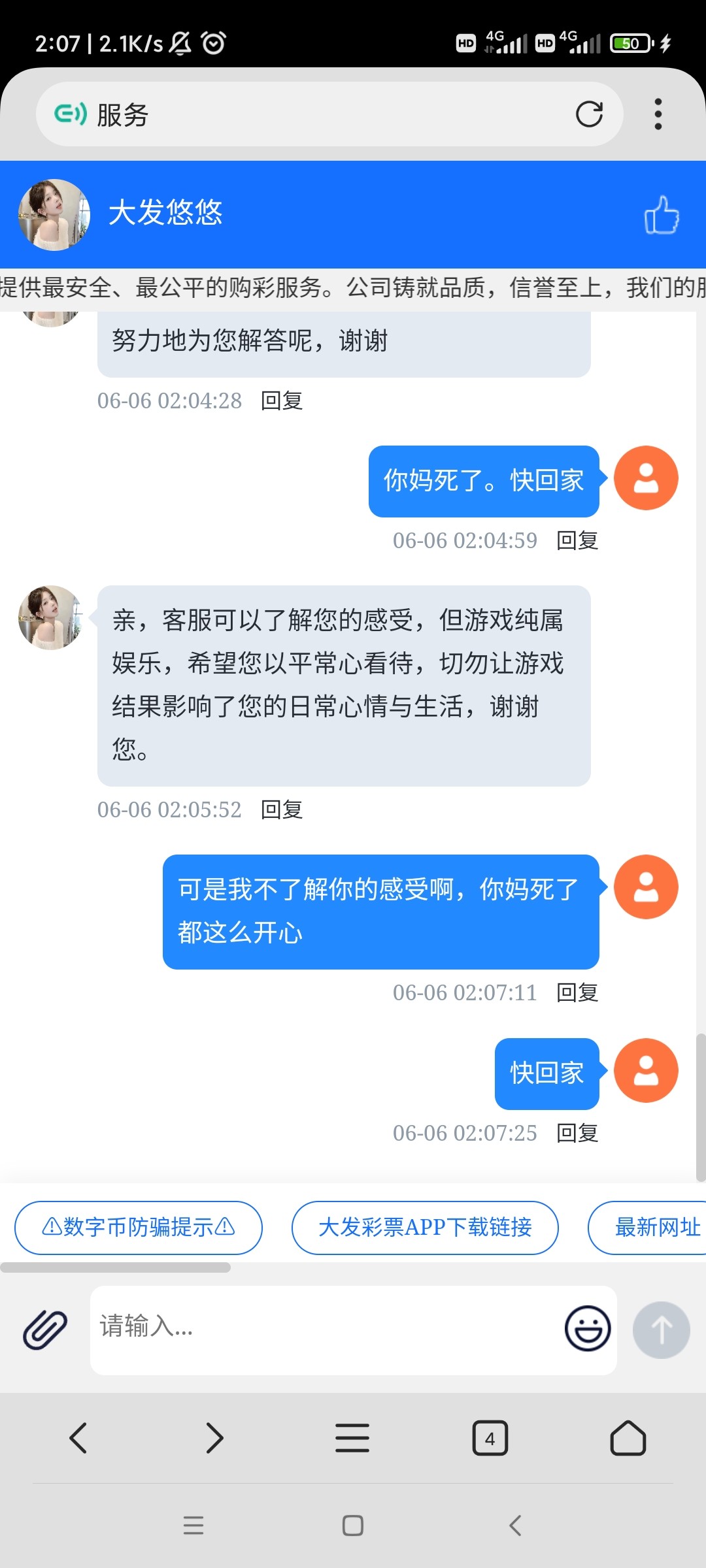Viewport: 706px width, 1568px height.
Task: Send the message with the arrow button
Action: coord(661,1329)
